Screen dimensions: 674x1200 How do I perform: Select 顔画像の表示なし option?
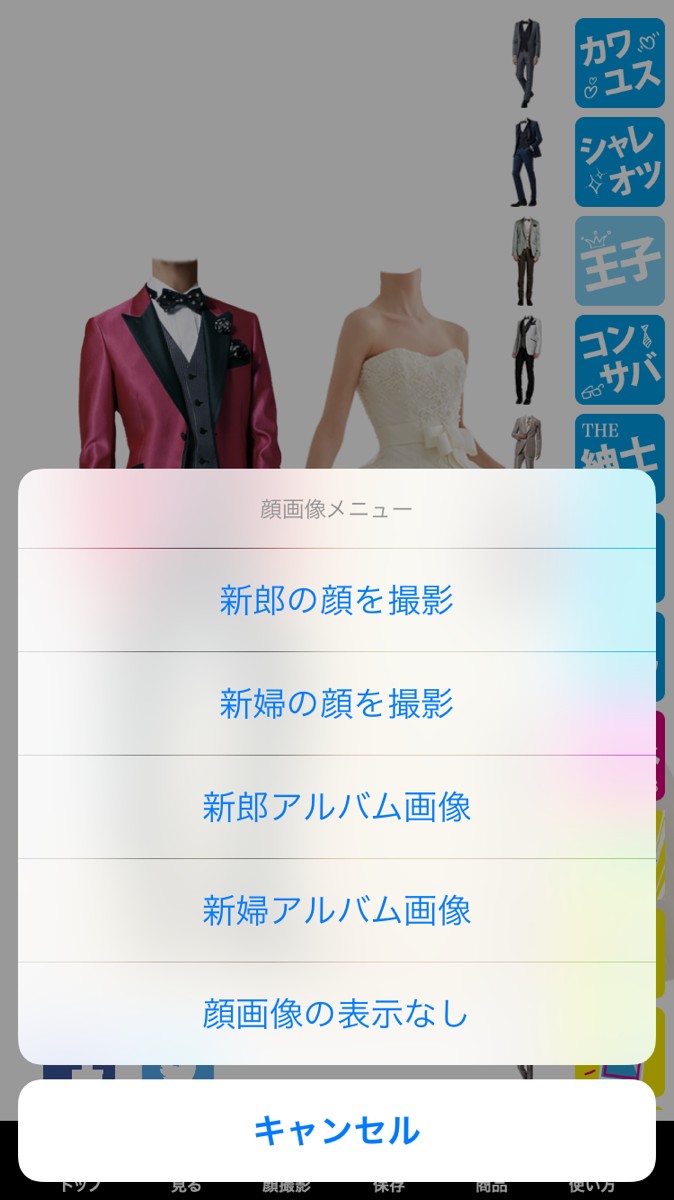point(337,1014)
